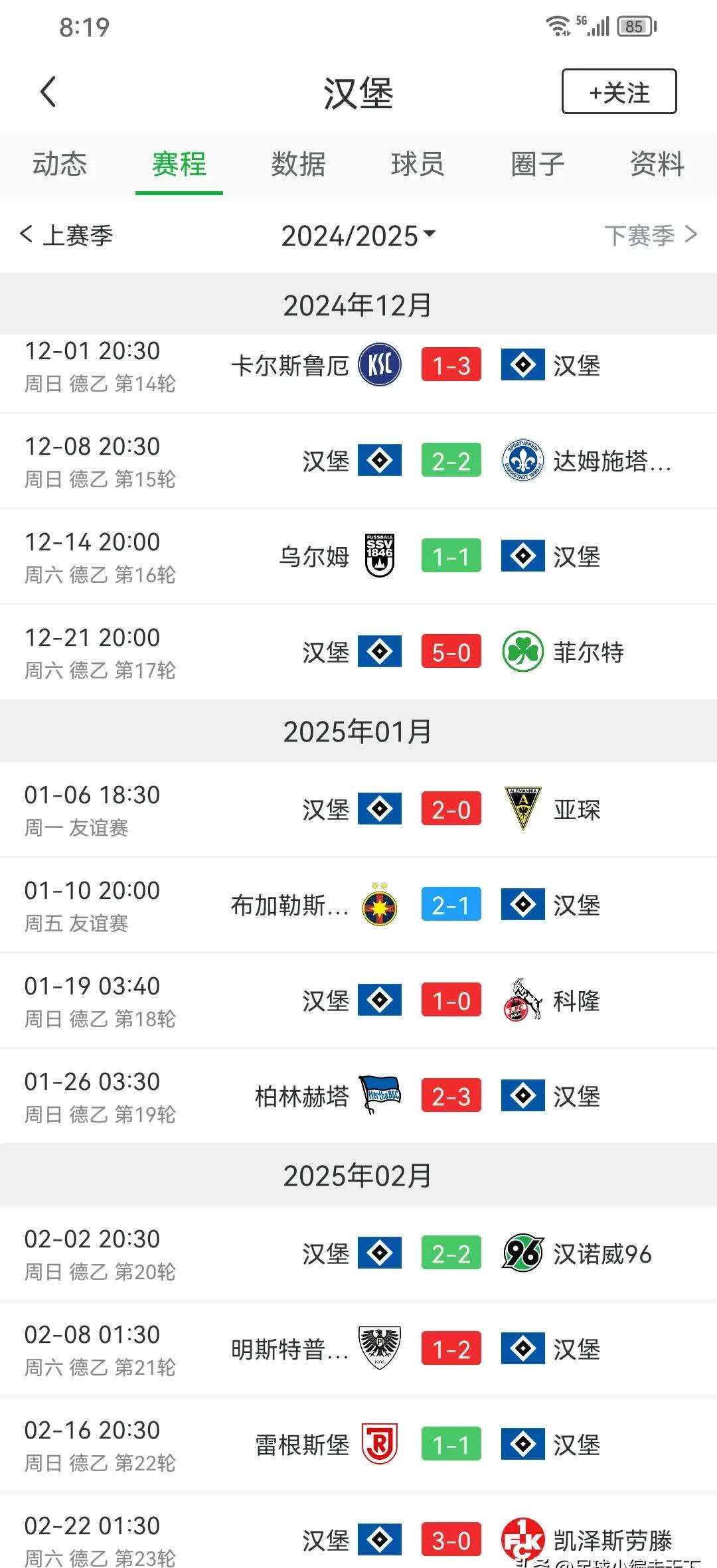Tap the Darmstadt club crest

pos(522,461)
